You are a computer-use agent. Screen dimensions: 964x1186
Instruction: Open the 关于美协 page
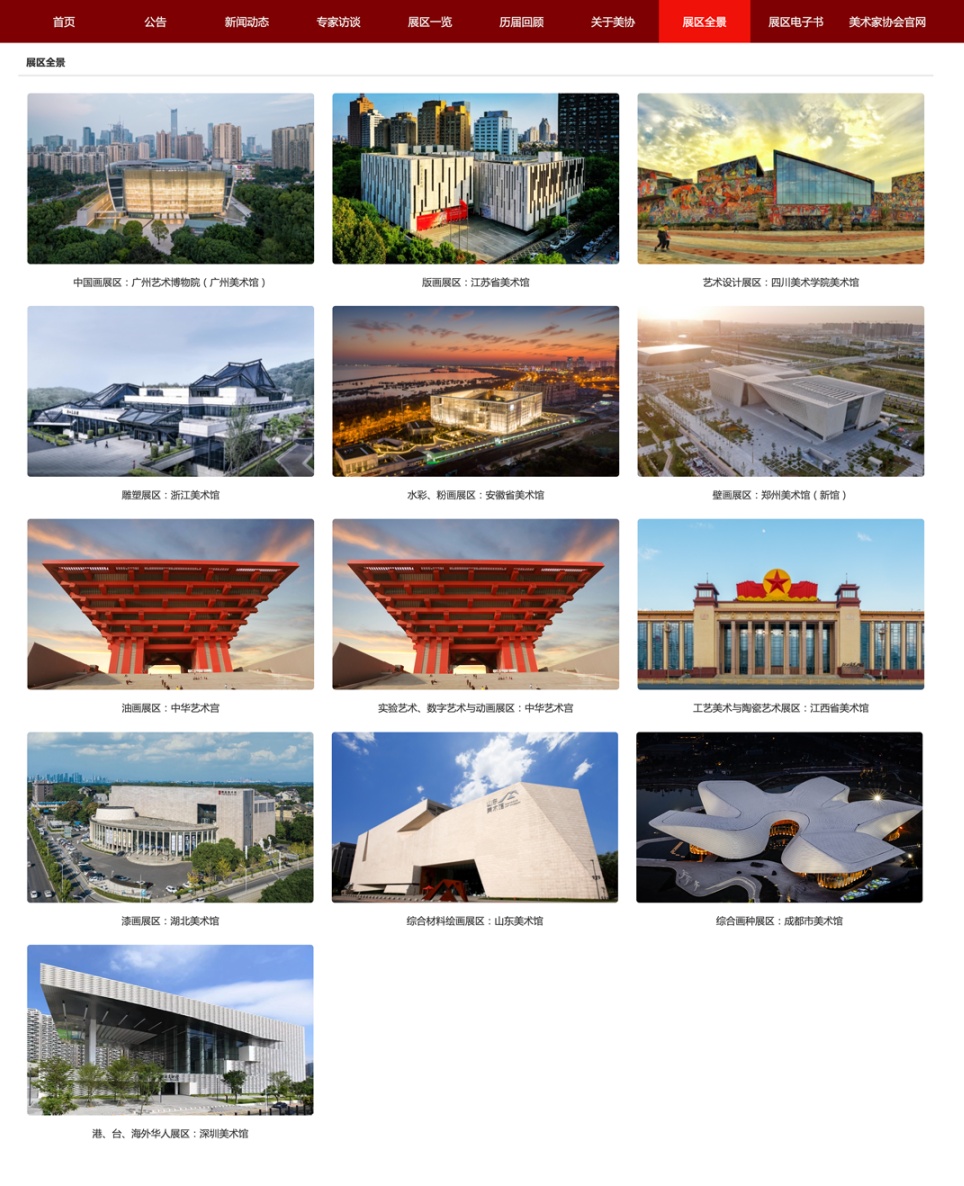pos(613,21)
